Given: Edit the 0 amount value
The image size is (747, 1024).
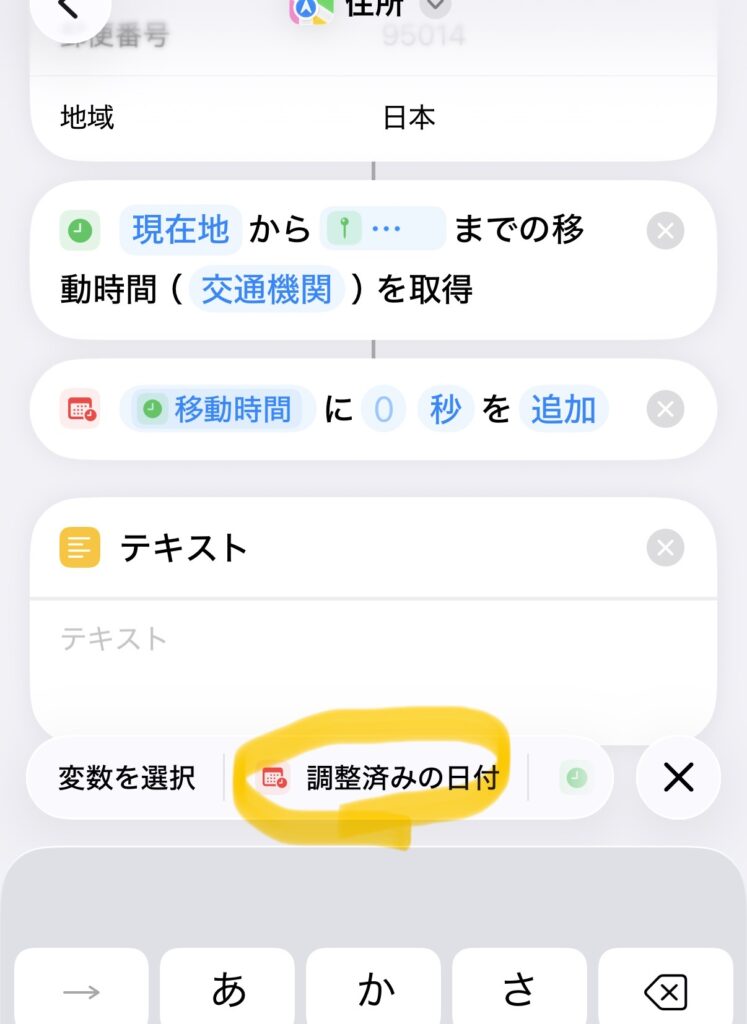Looking at the screenshot, I should [383, 409].
